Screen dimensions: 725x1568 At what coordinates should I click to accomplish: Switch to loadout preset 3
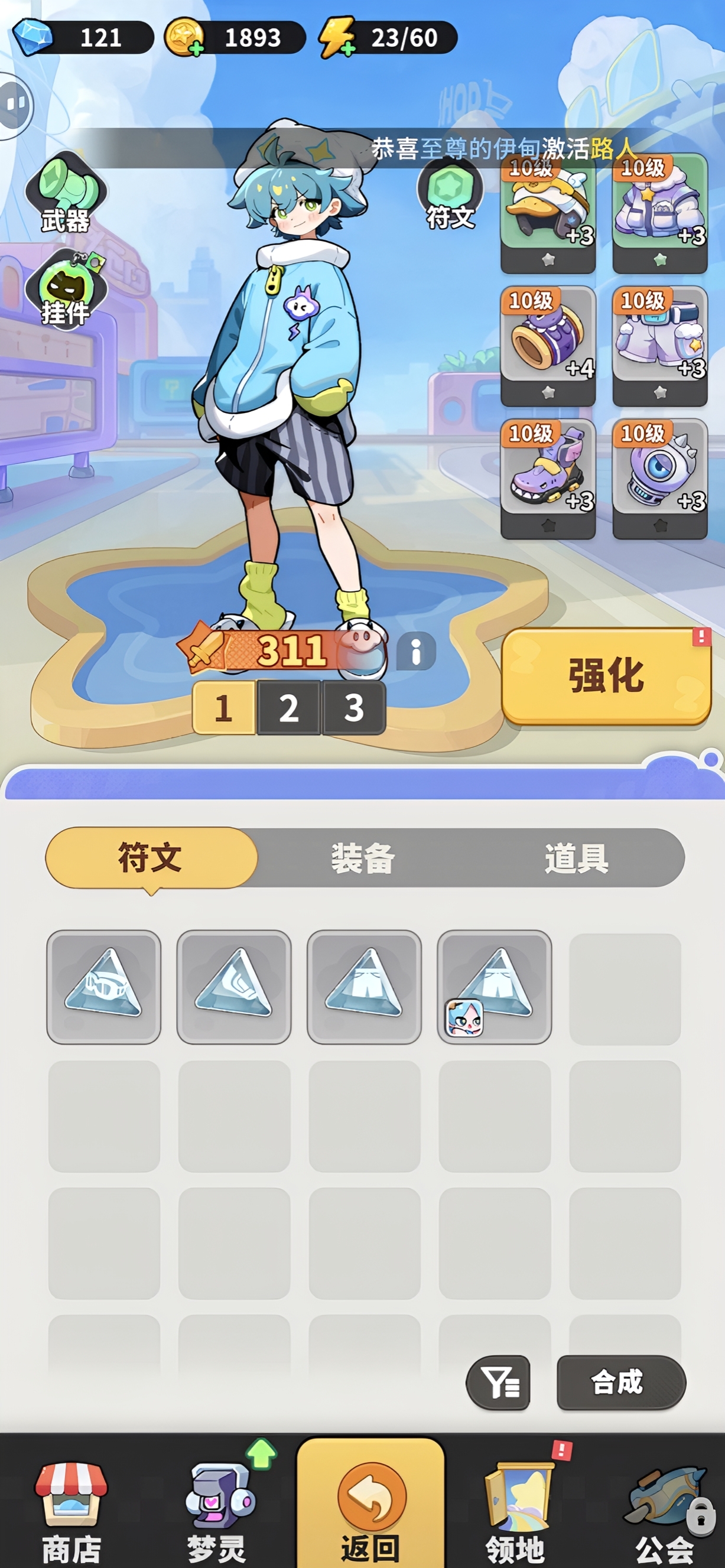354,708
